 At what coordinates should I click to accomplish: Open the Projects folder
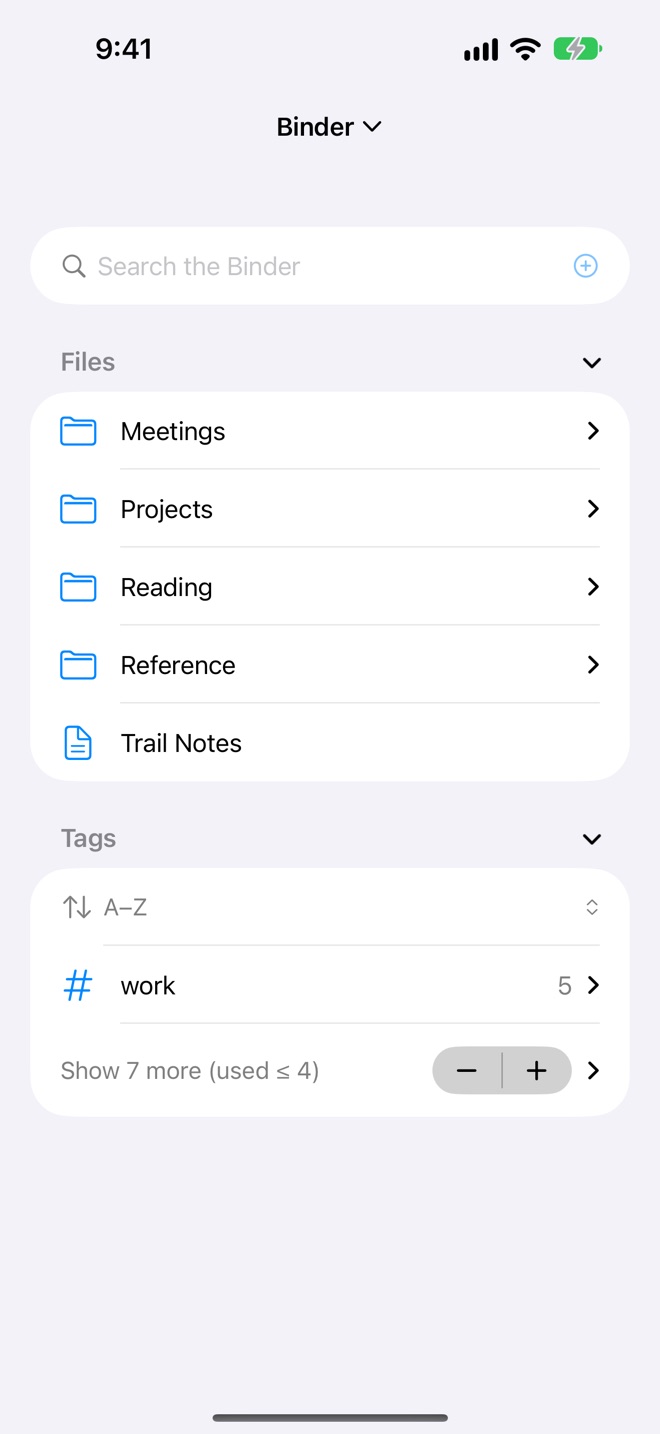(330, 509)
